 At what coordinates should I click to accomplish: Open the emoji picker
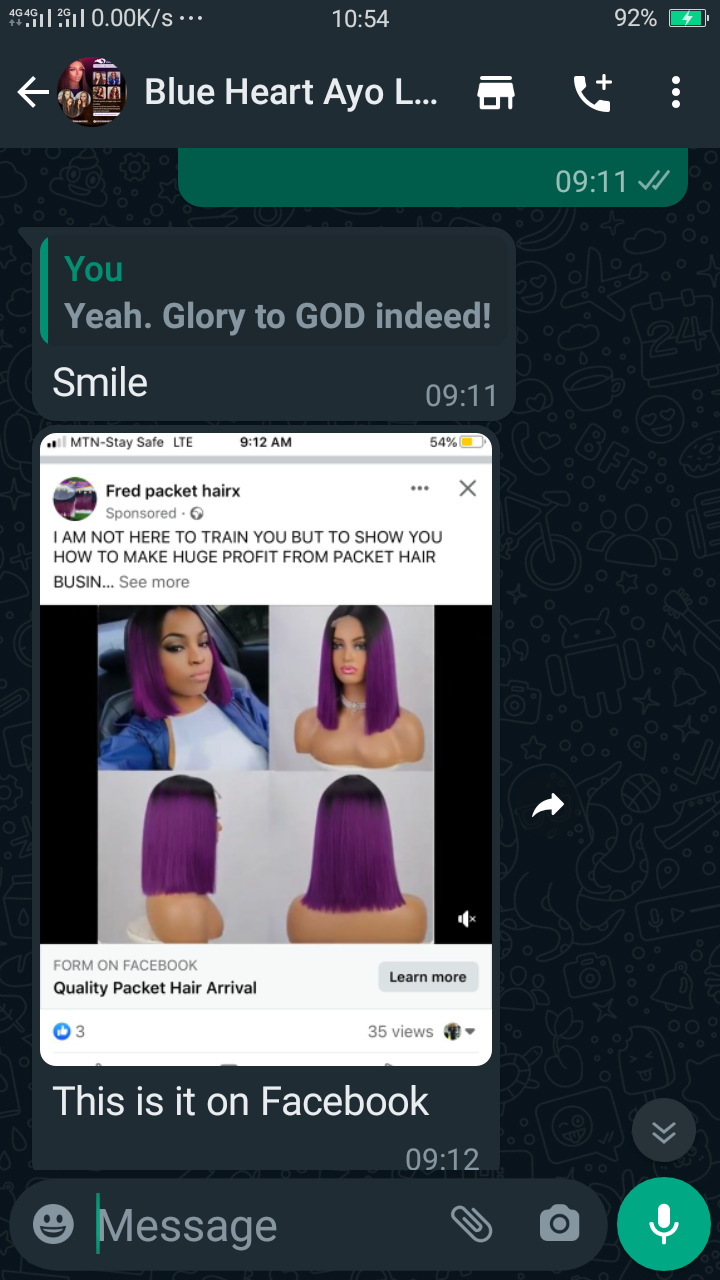(x=53, y=1224)
